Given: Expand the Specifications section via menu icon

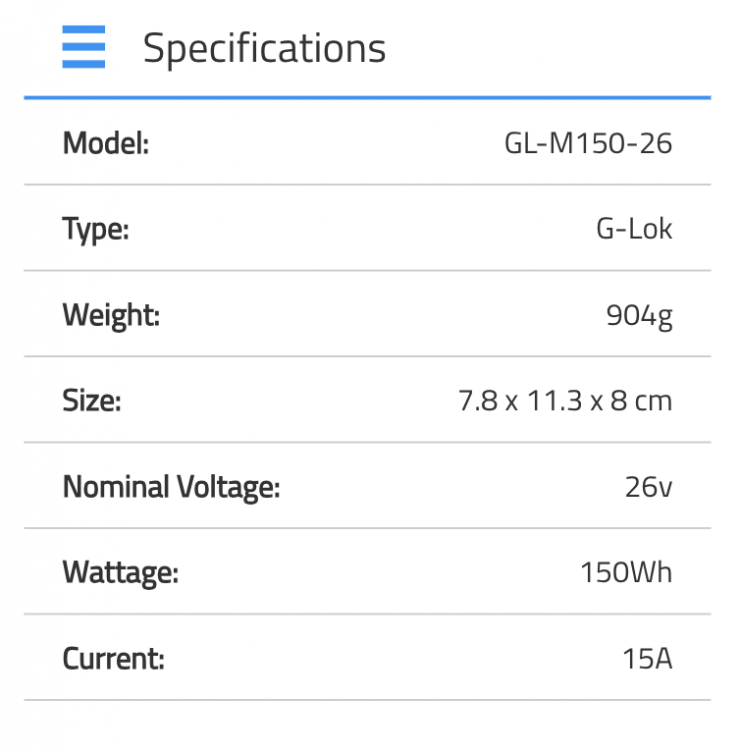Looking at the screenshot, I should (x=83, y=45).
